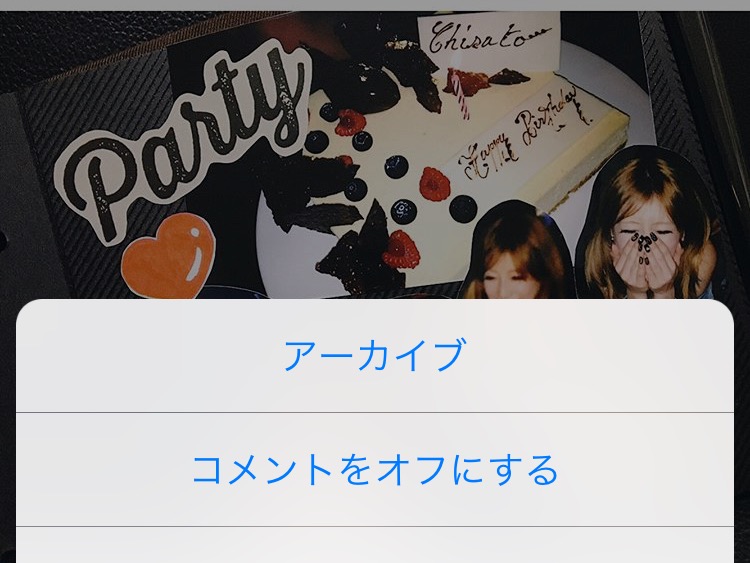Choose コメントをオフにする option
Image resolution: width=750 pixels, height=563 pixels.
(374, 469)
